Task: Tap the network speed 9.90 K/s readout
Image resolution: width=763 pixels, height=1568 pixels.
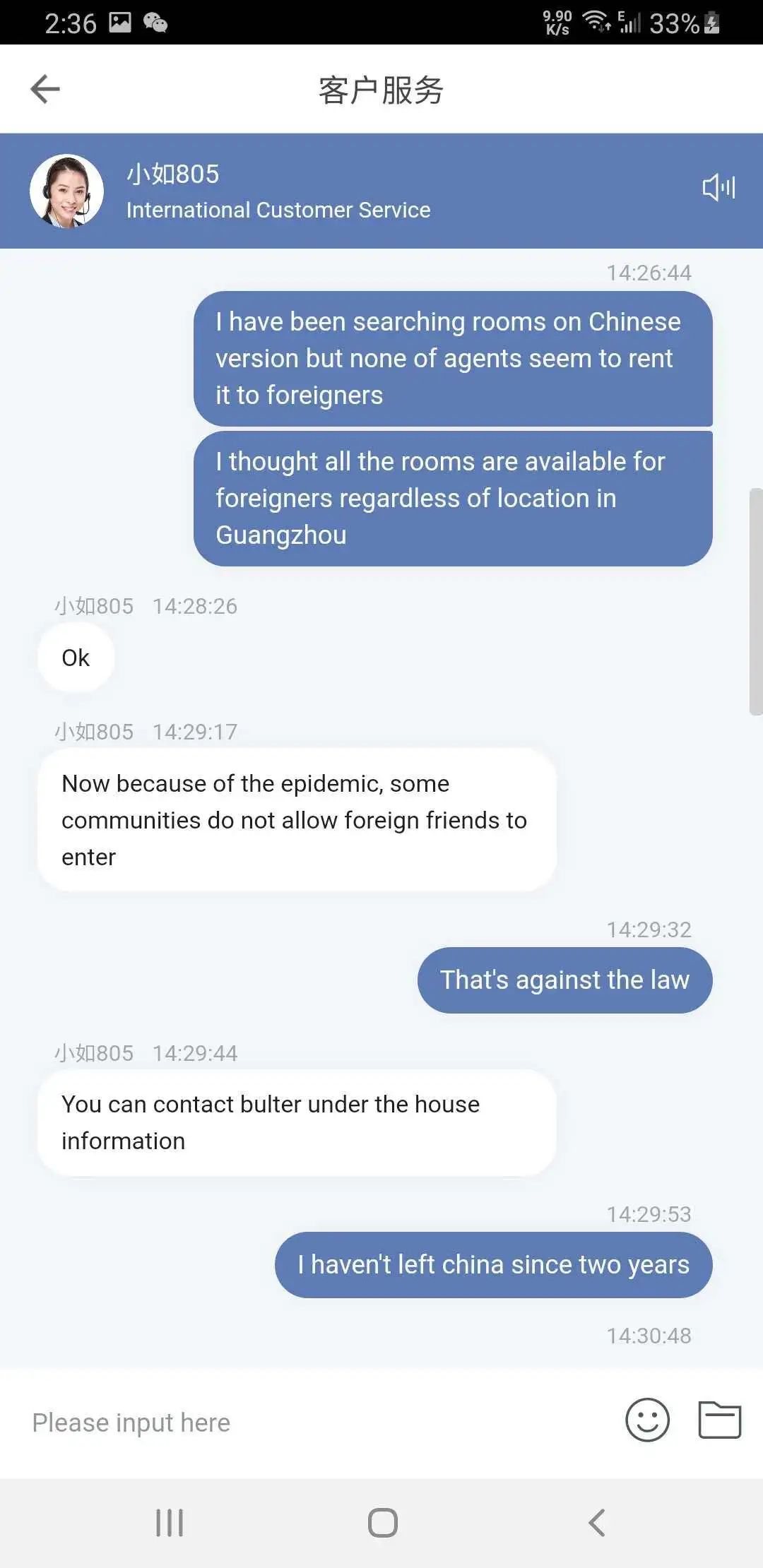Action: [557, 21]
